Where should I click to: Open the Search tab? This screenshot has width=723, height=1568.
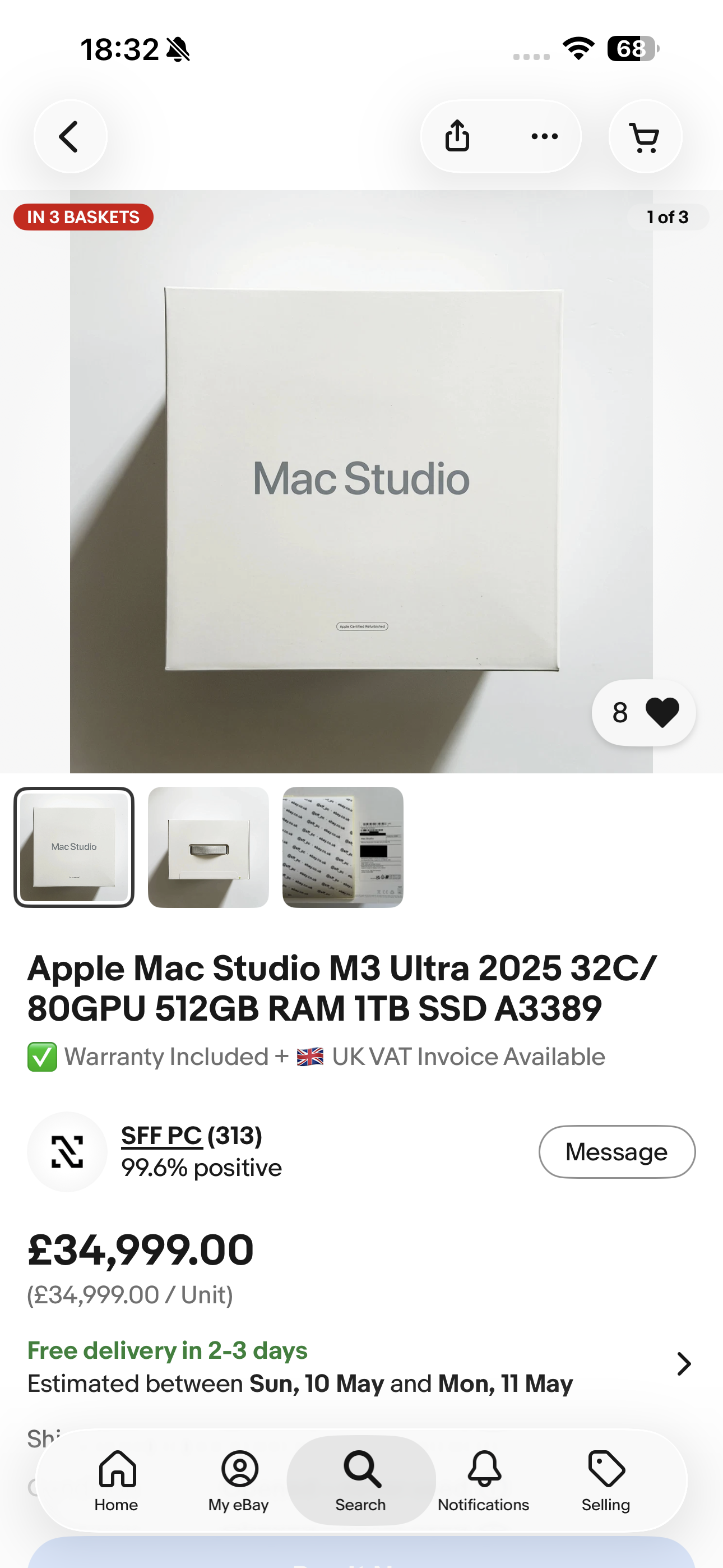361,1481
